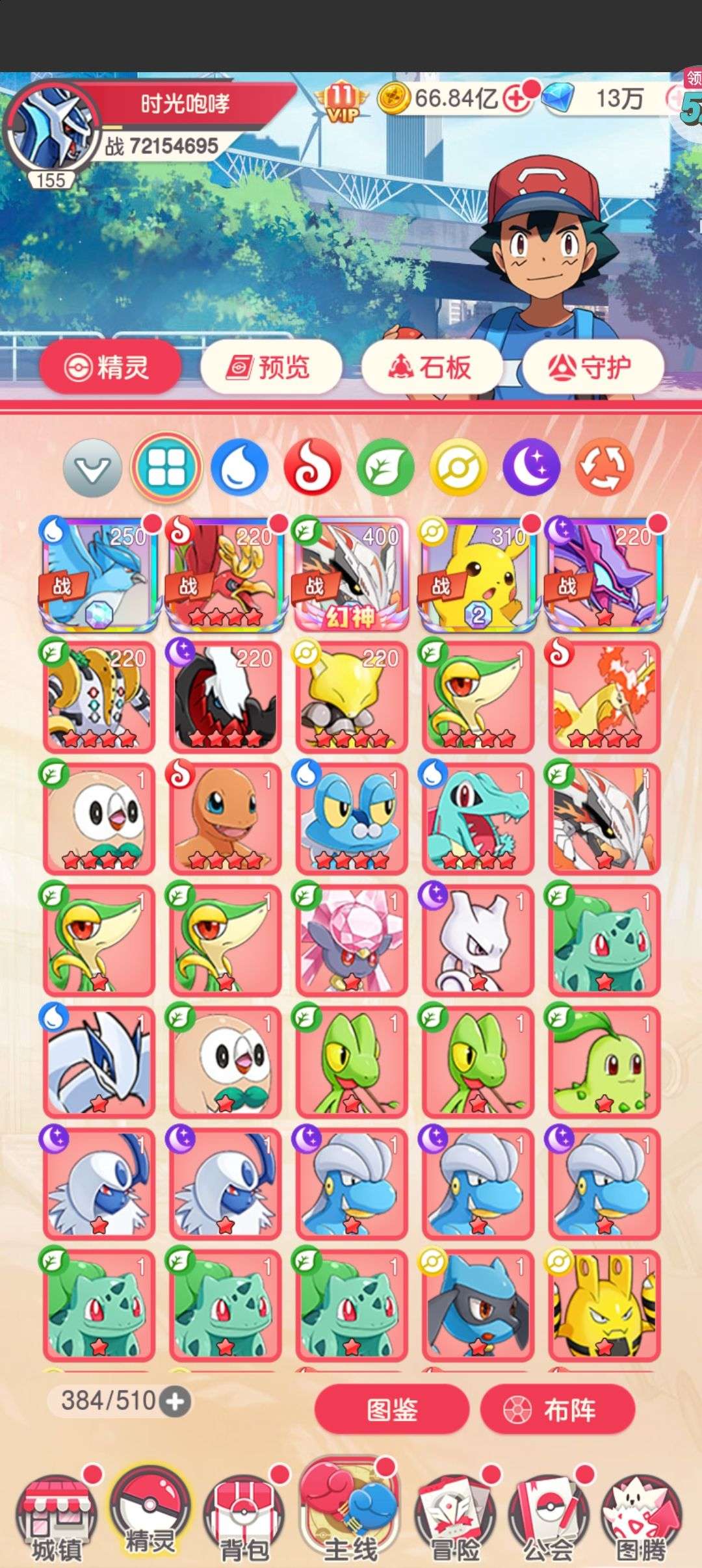Switch to the 守护 tab
Viewport: 702px width, 1568px height.
592,368
